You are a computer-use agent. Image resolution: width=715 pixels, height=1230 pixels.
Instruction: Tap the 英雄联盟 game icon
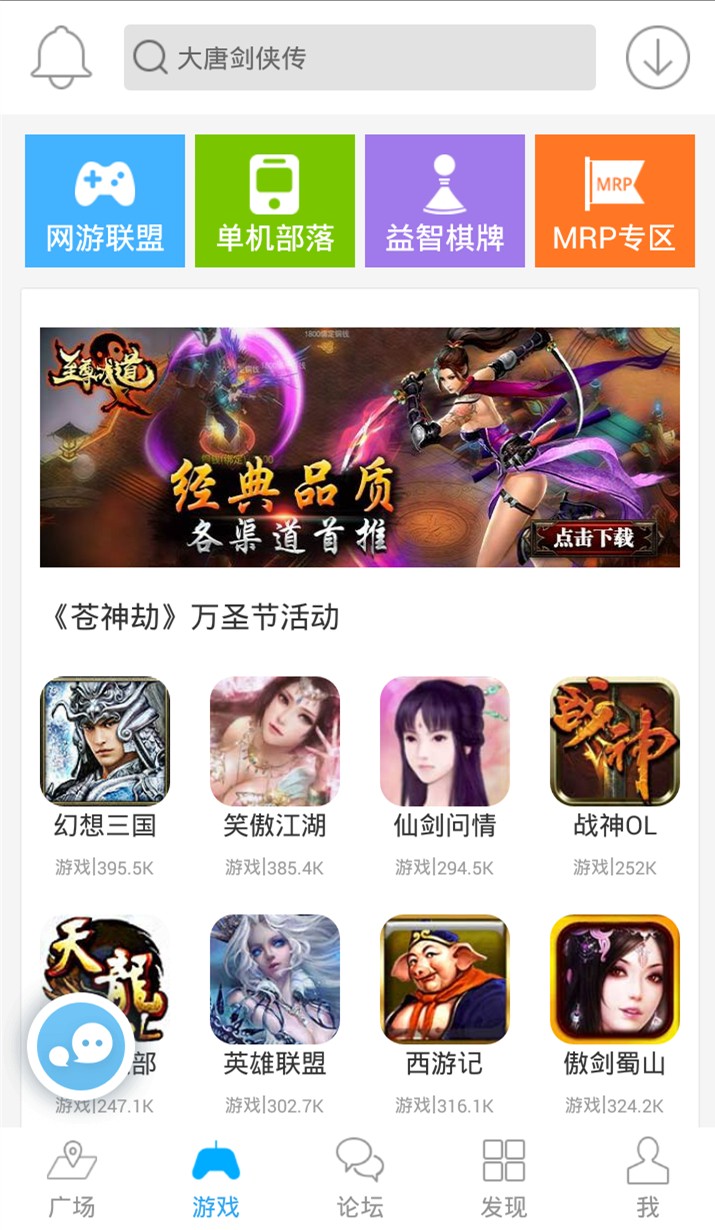click(275, 980)
